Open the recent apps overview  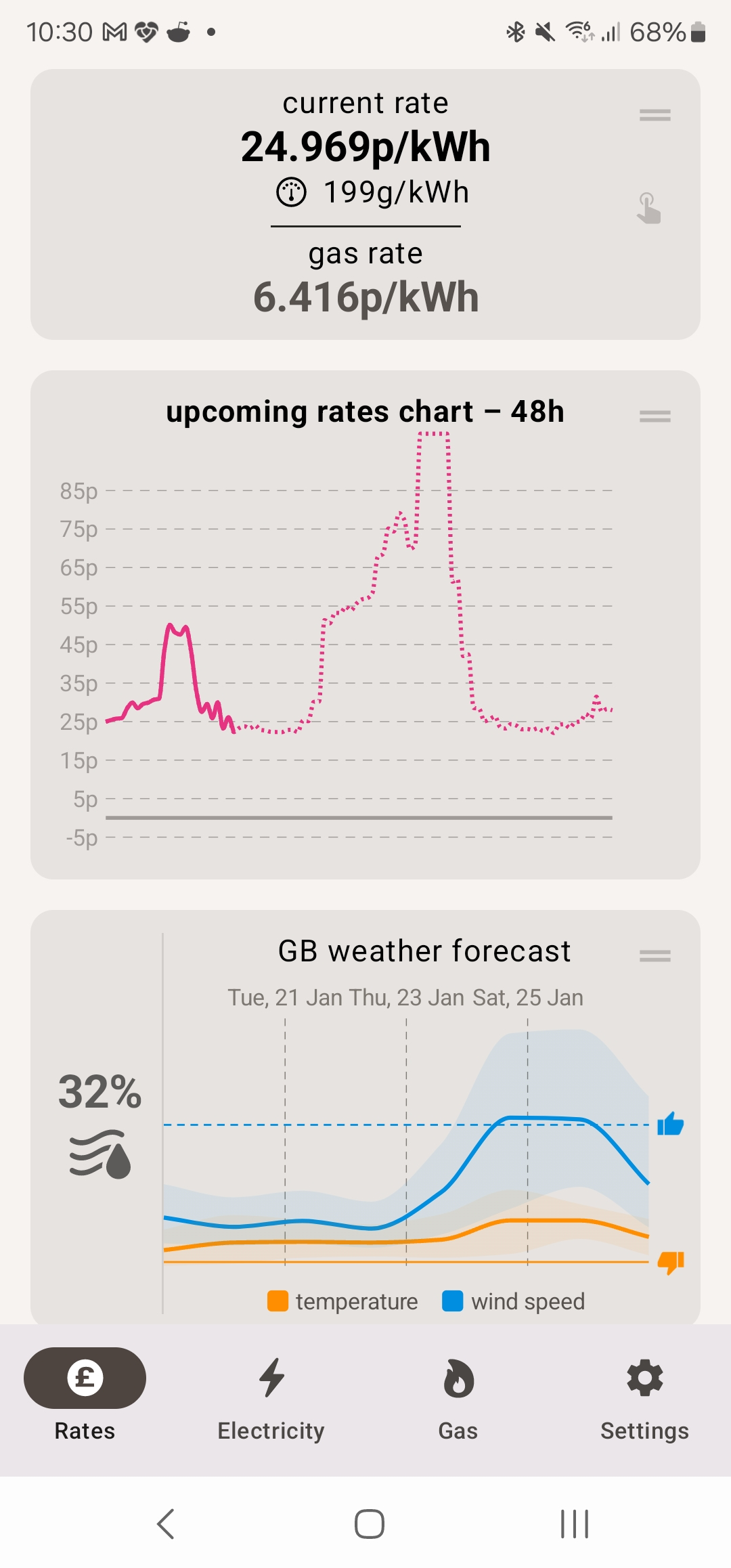click(575, 1524)
